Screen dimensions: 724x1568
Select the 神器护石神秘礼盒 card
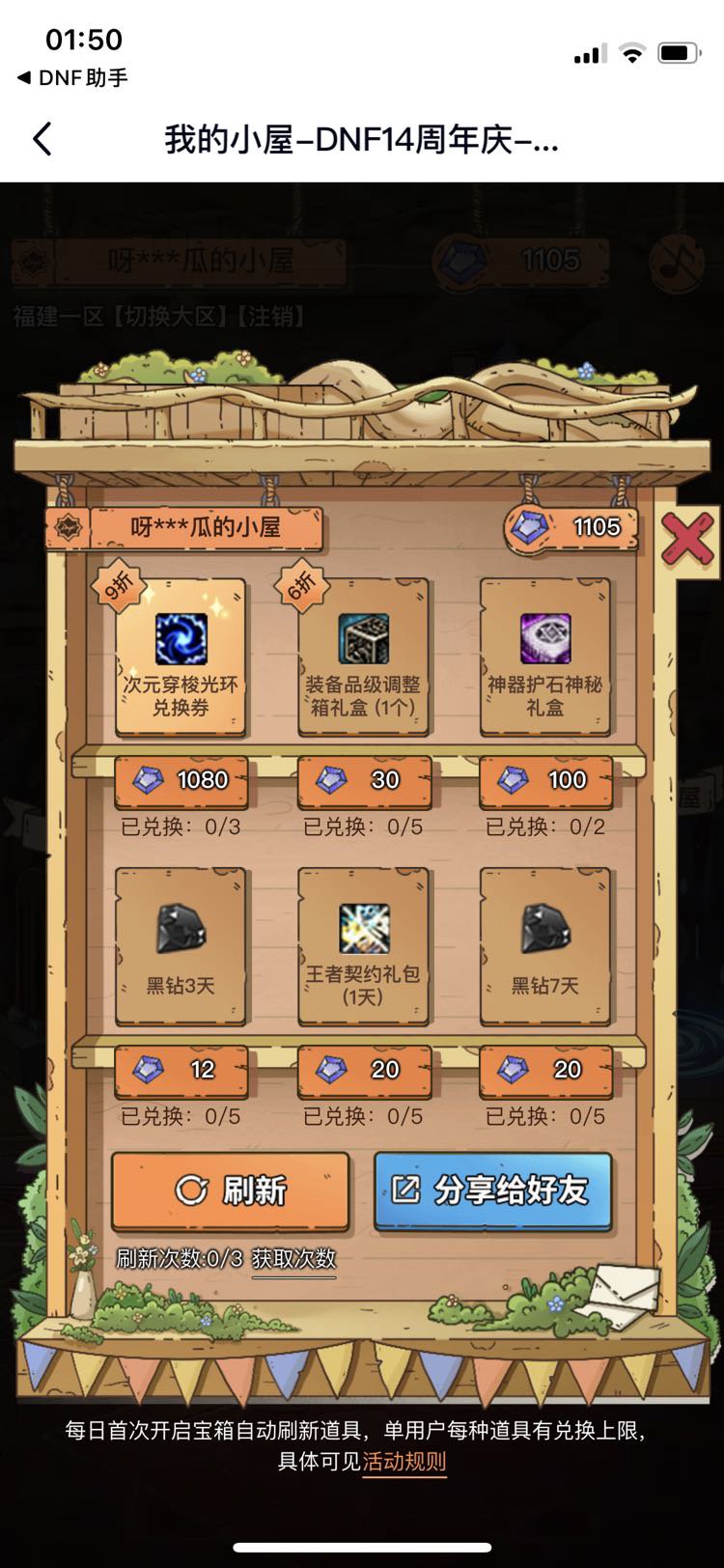pos(545,657)
